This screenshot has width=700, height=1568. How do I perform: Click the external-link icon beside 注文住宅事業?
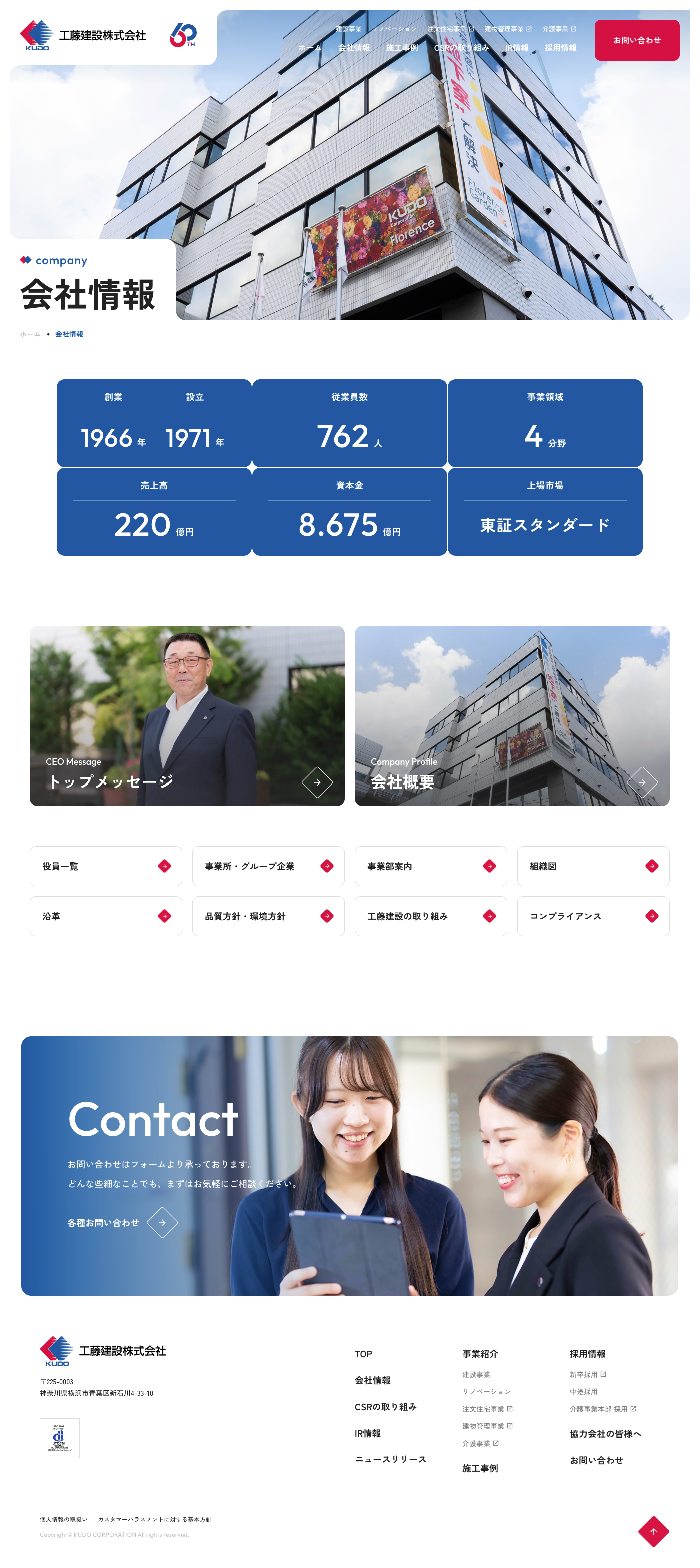click(472, 28)
